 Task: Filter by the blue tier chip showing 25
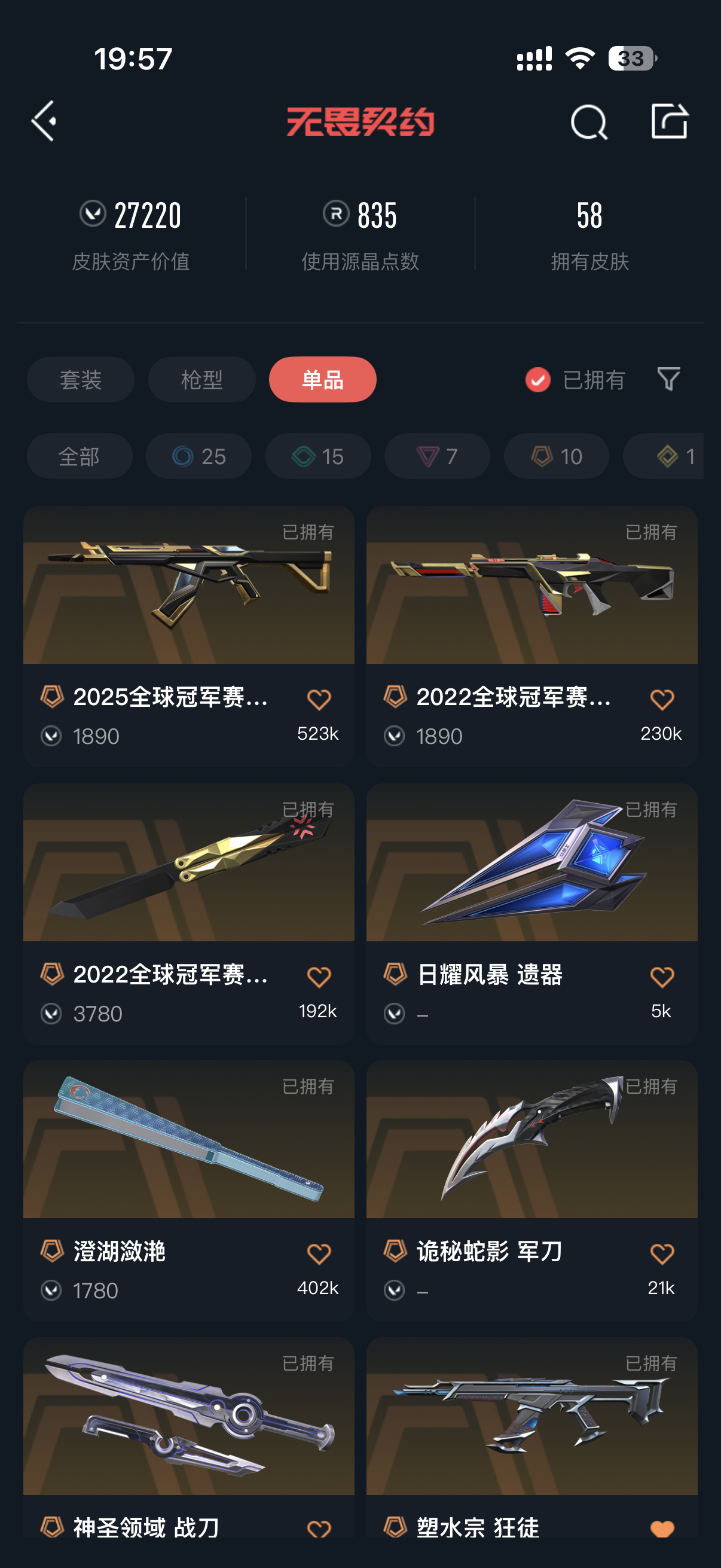click(x=198, y=456)
